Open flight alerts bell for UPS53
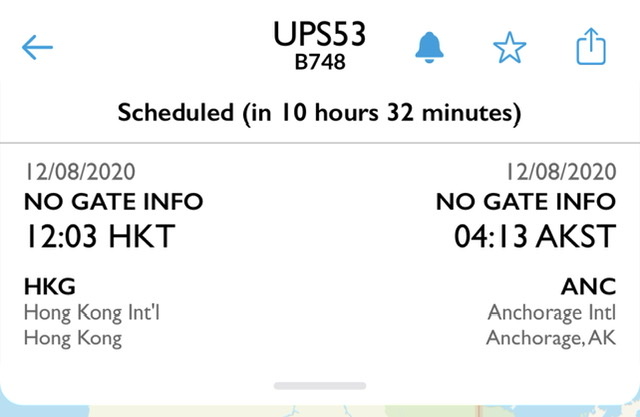The width and height of the screenshot is (640, 417). click(431, 47)
